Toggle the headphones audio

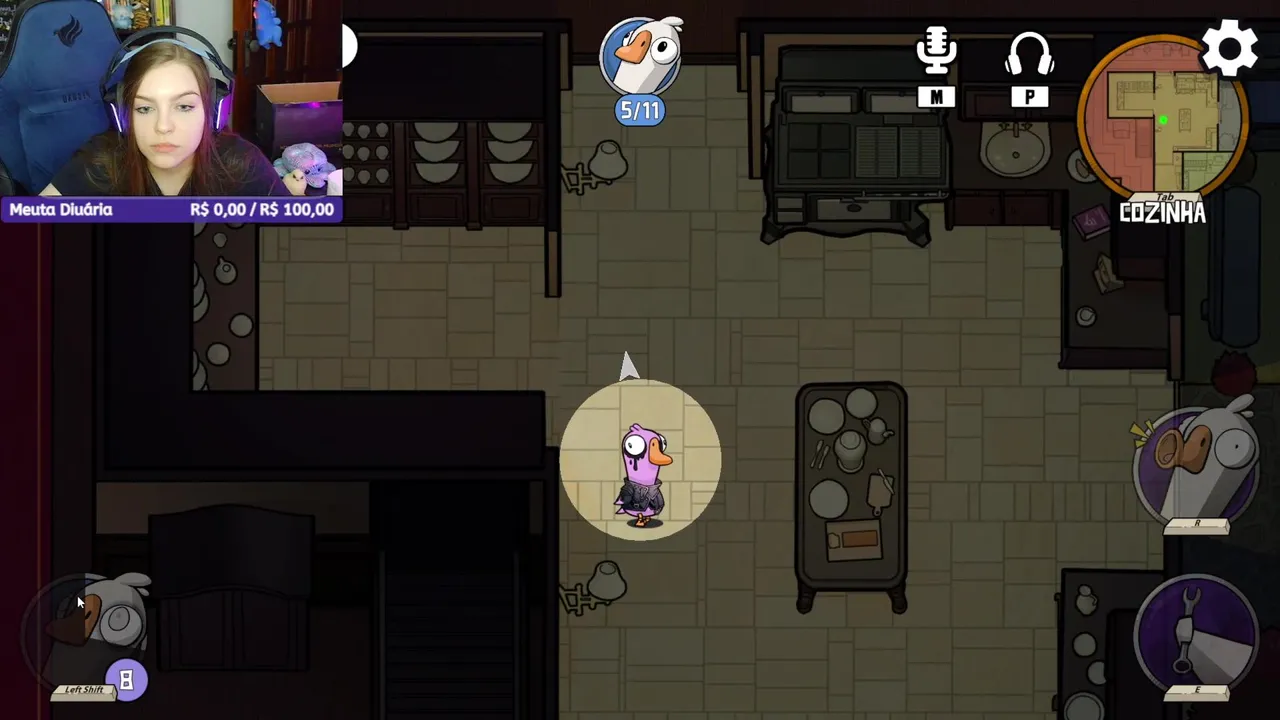(x=1029, y=56)
